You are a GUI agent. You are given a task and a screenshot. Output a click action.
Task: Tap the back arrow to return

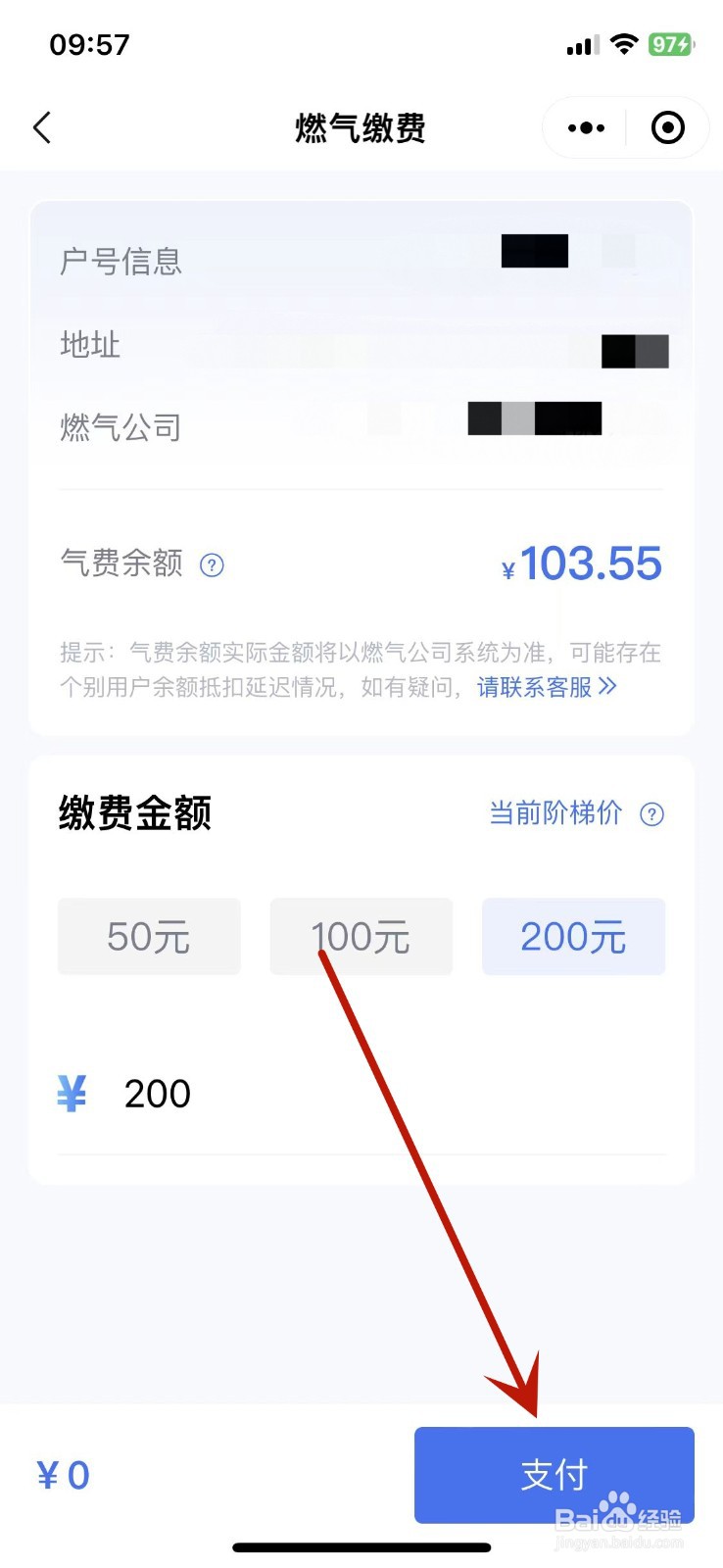coord(41,127)
